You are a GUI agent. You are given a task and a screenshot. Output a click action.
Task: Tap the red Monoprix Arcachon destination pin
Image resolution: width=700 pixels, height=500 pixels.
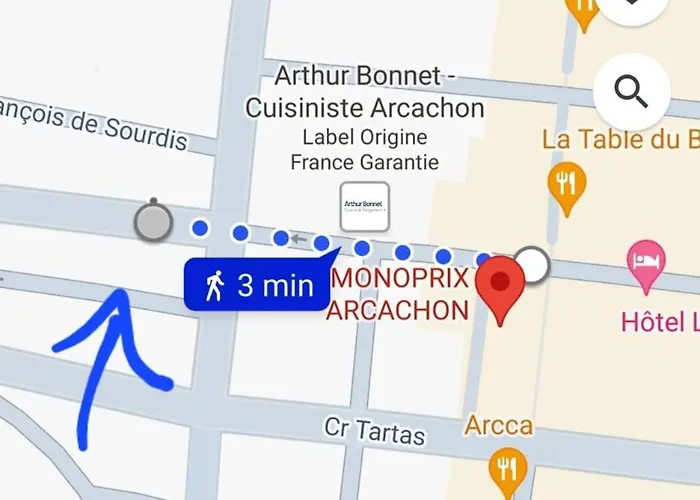(500, 287)
